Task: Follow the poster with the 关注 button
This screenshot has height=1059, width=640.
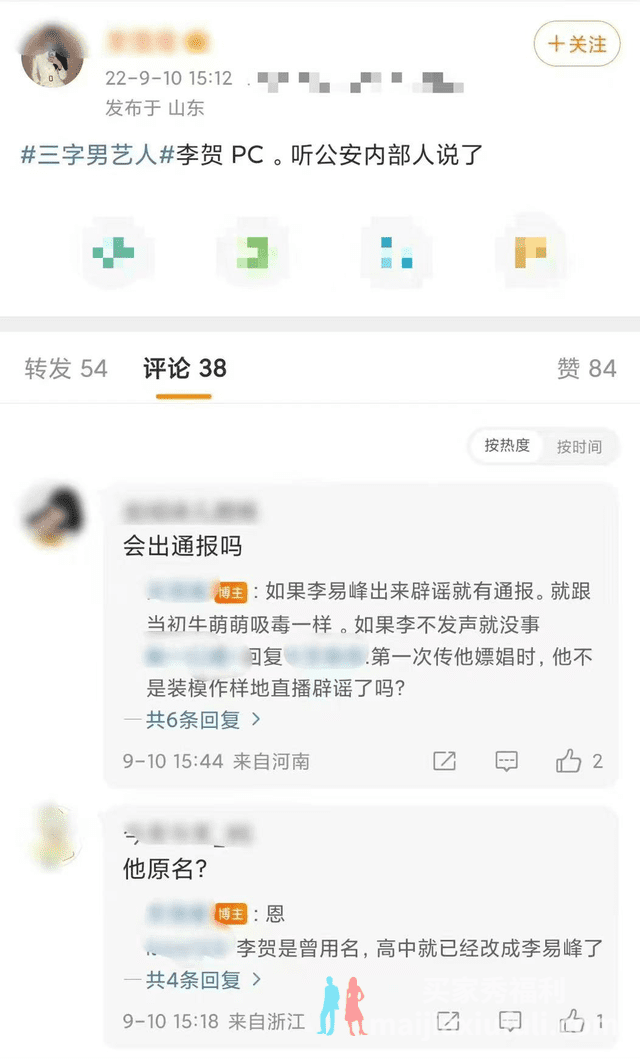Action: (x=577, y=44)
